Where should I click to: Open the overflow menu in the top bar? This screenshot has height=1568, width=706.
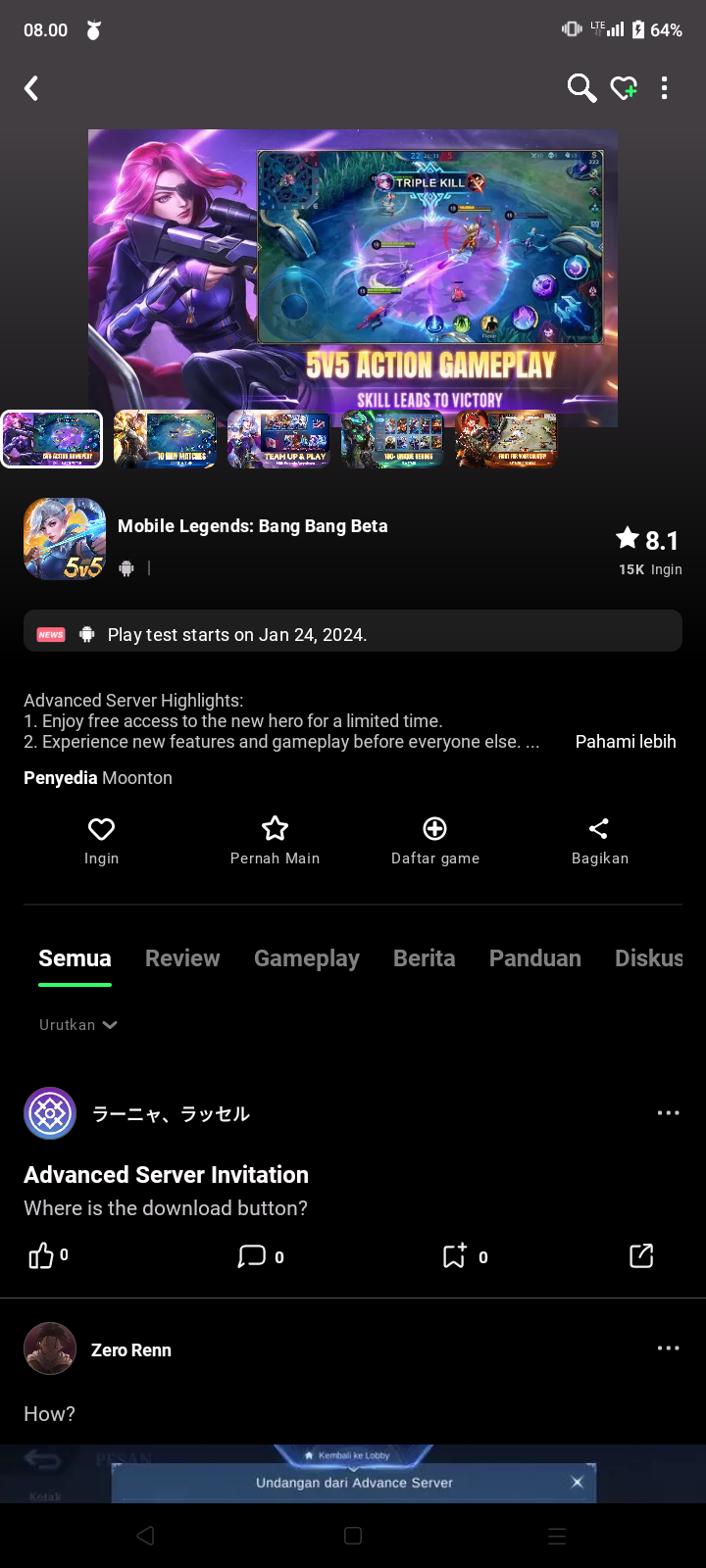click(x=665, y=88)
